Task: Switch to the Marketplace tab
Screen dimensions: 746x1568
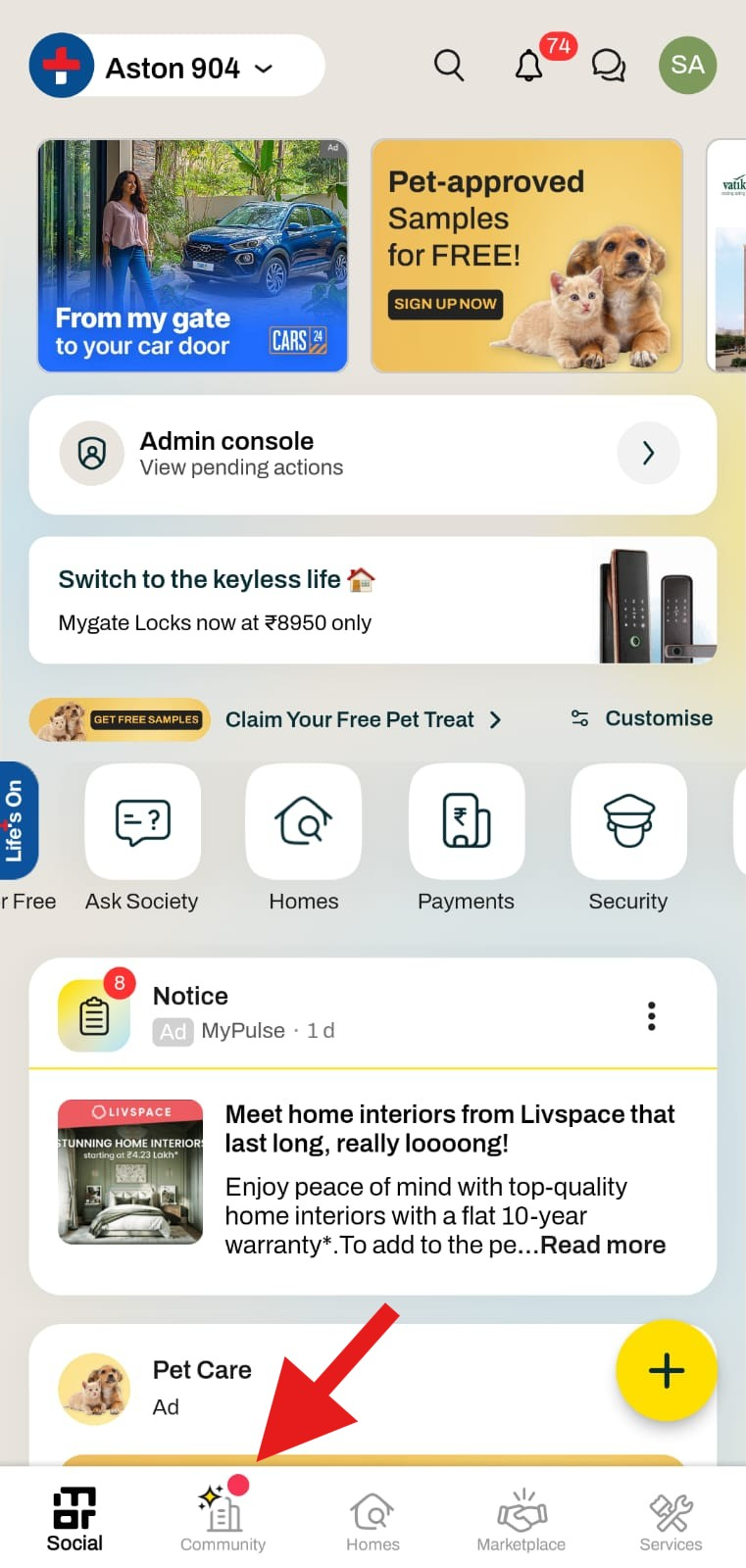Action: click(521, 1516)
